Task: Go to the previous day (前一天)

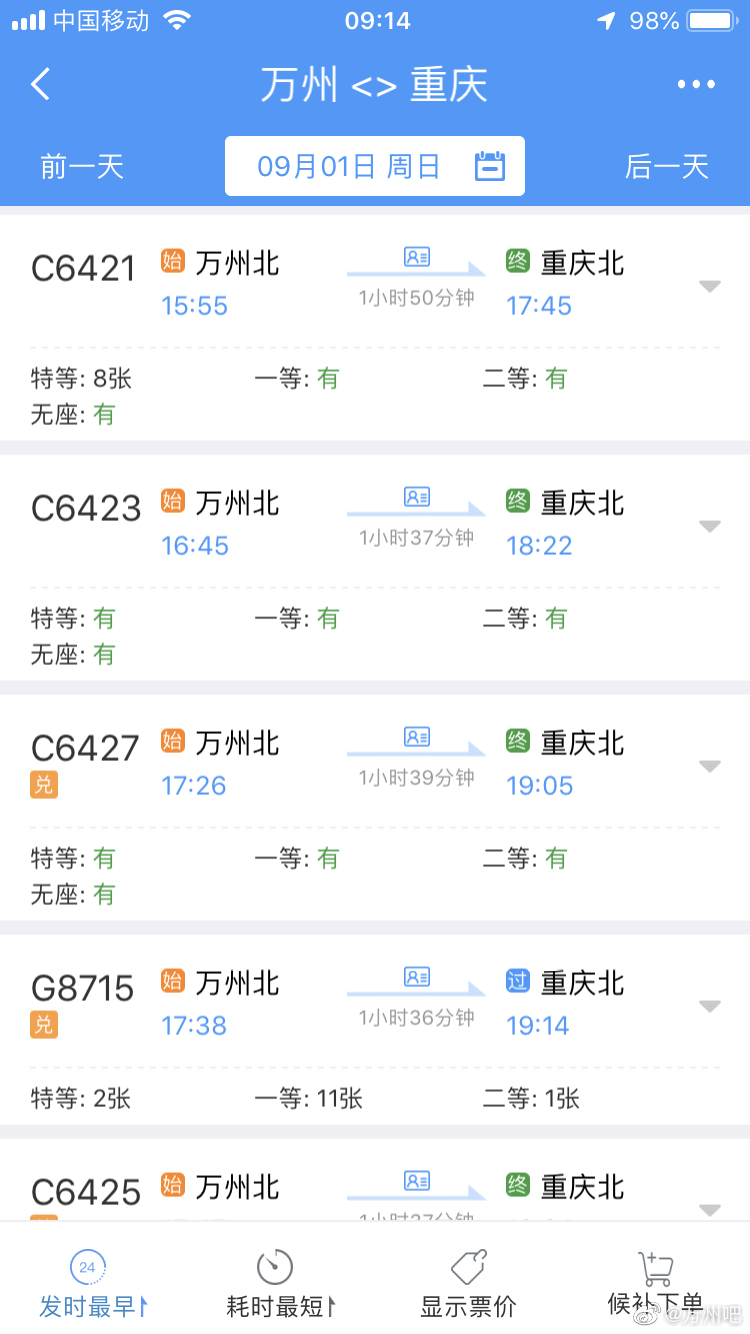Action: [x=82, y=166]
